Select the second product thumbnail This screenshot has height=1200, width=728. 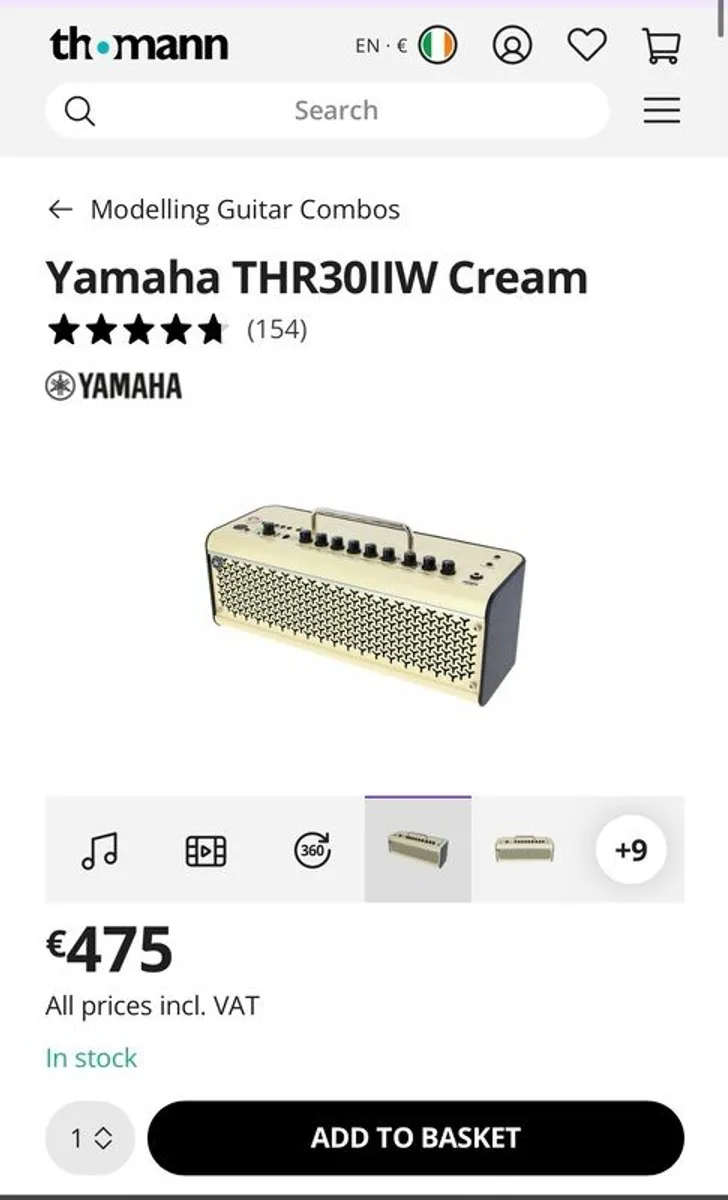click(525, 849)
